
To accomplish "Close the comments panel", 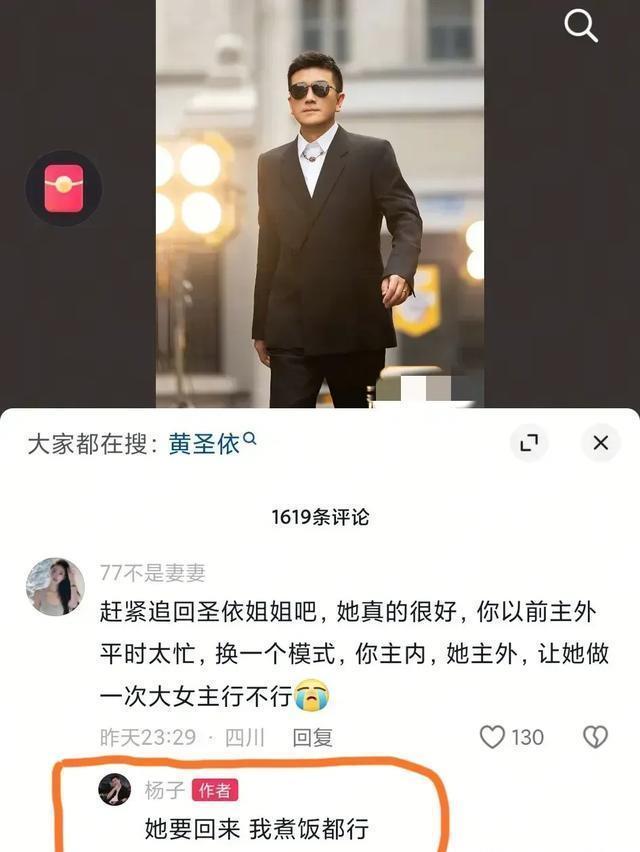I will pos(600,443).
